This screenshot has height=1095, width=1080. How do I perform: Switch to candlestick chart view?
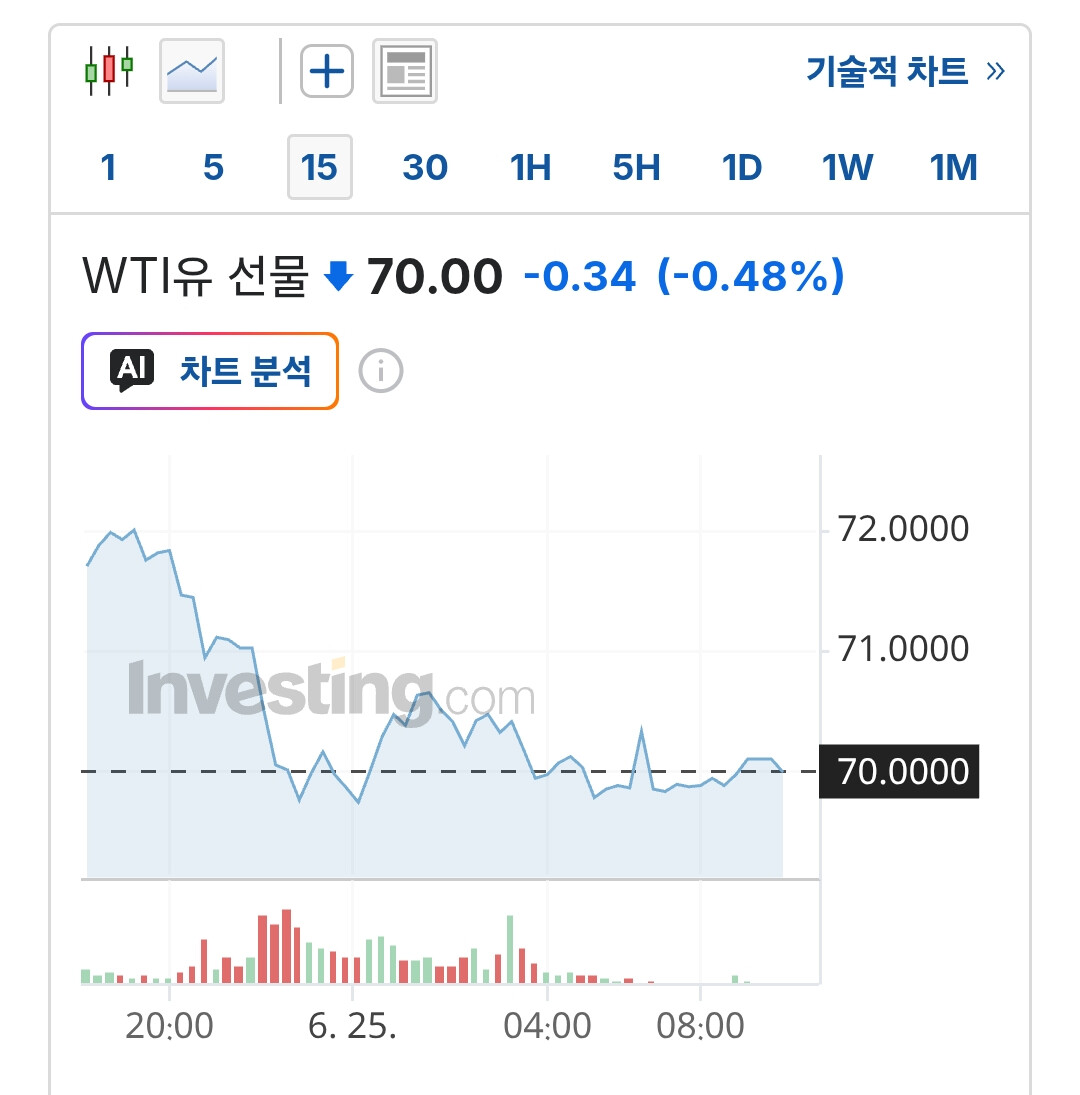click(x=109, y=71)
